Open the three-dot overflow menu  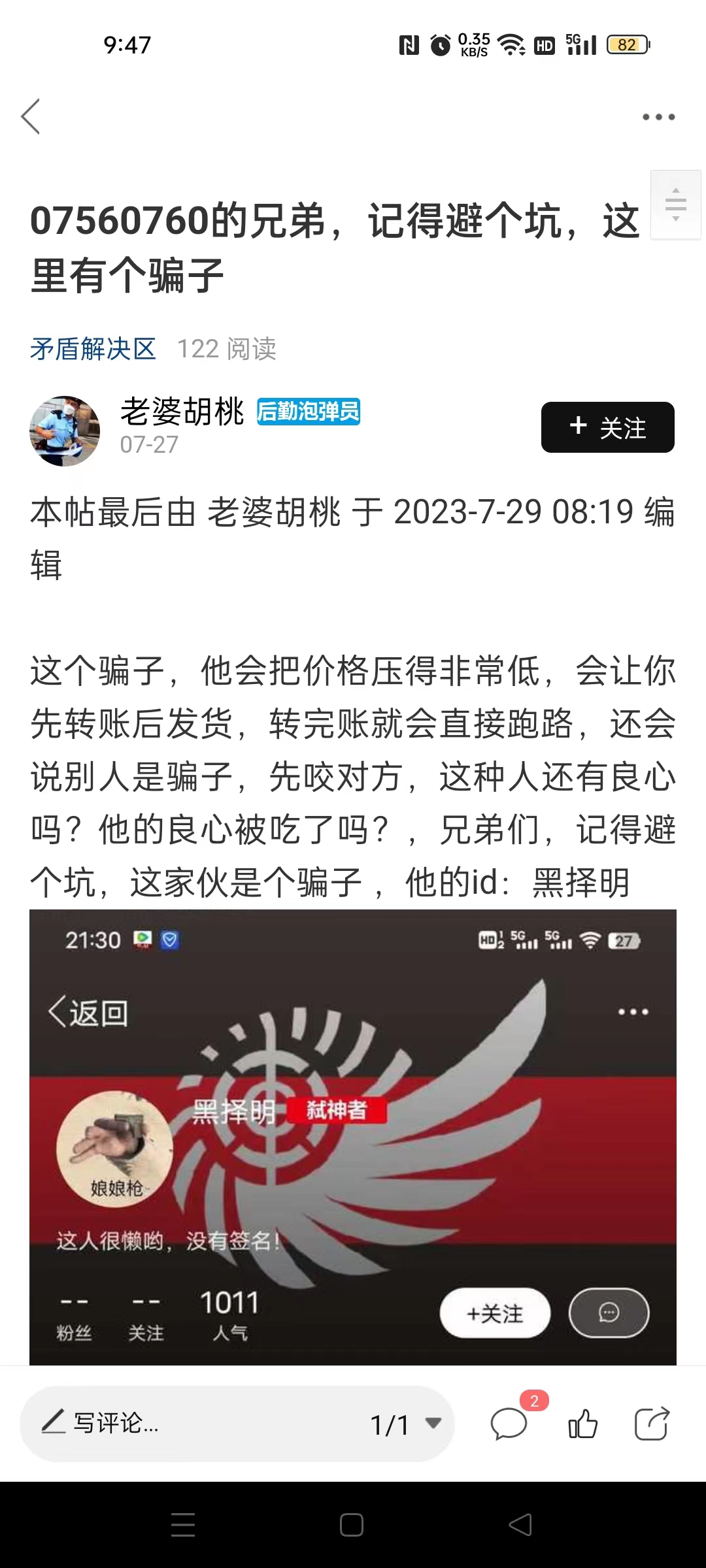coord(658,117)
